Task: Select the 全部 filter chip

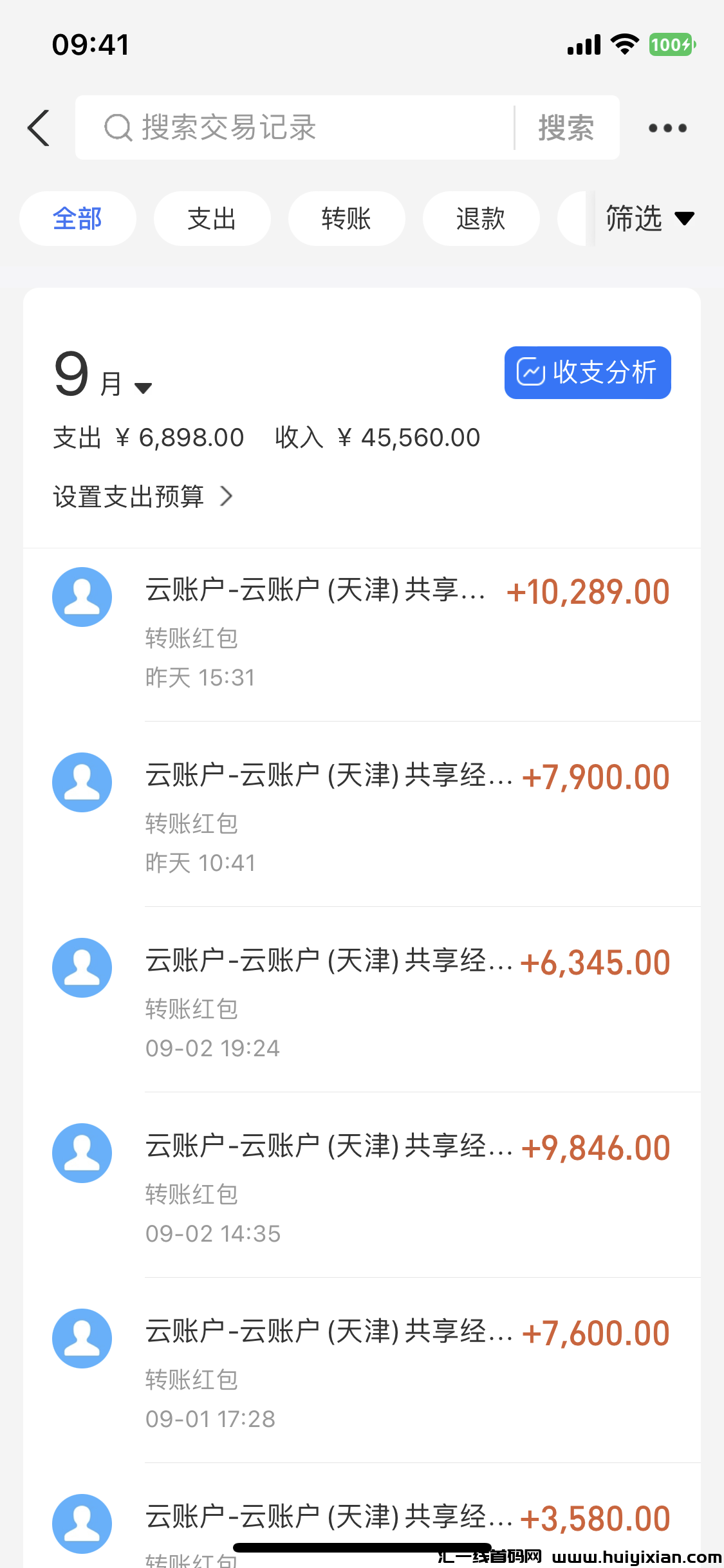Action: coord(77,219)
